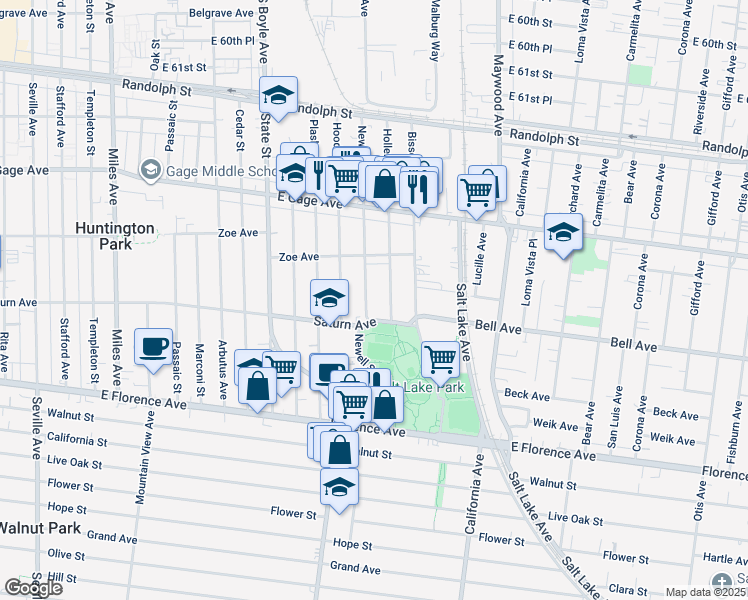Select the school marker on Randolph St

(278, 96)
